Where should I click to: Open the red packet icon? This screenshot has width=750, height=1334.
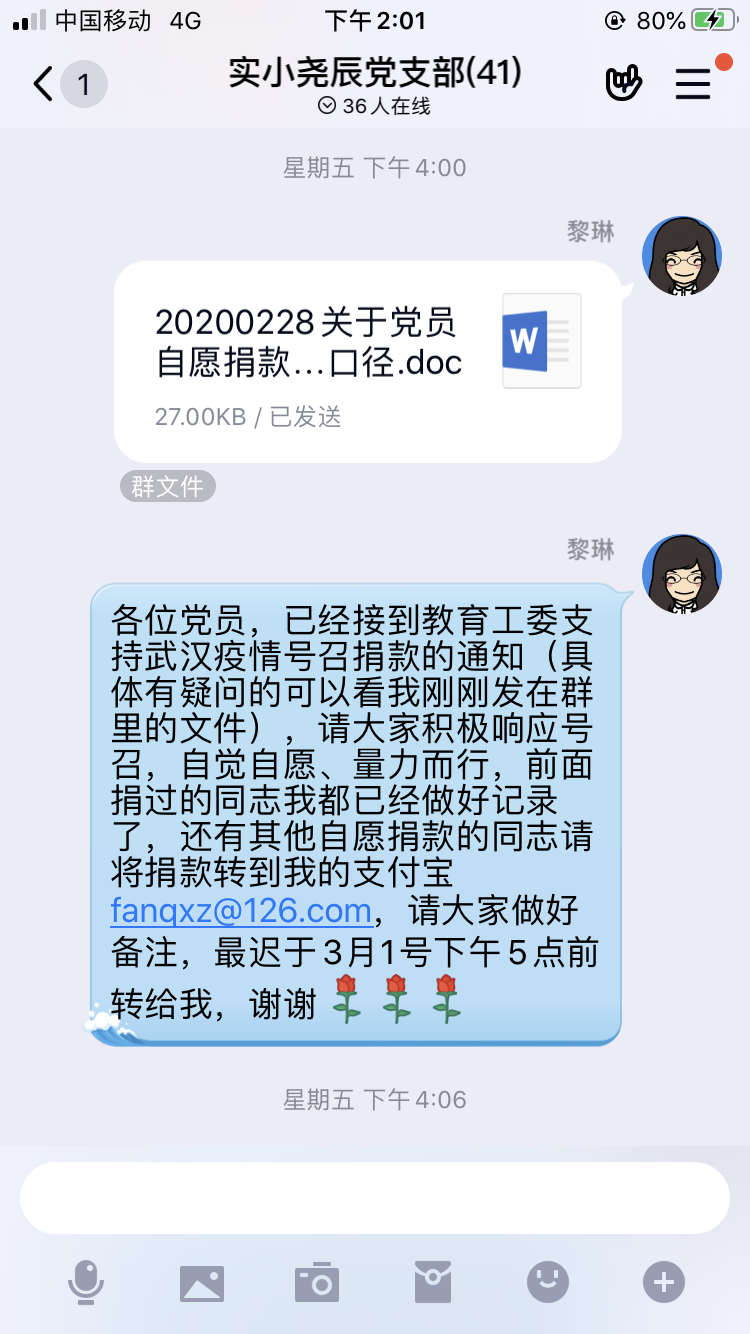coord(433,1281)
